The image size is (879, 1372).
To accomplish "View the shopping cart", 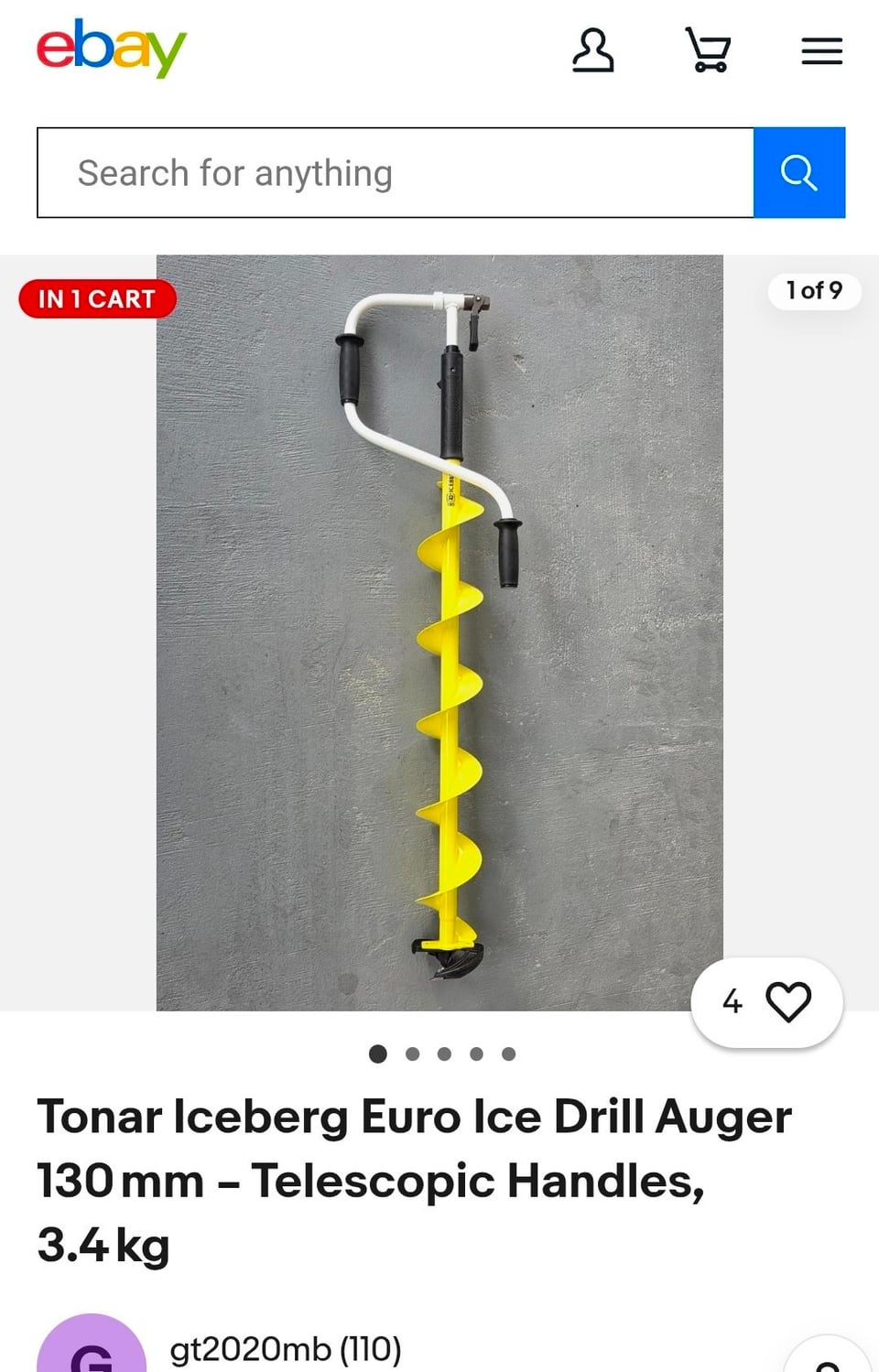I will [x=708, y=50].
